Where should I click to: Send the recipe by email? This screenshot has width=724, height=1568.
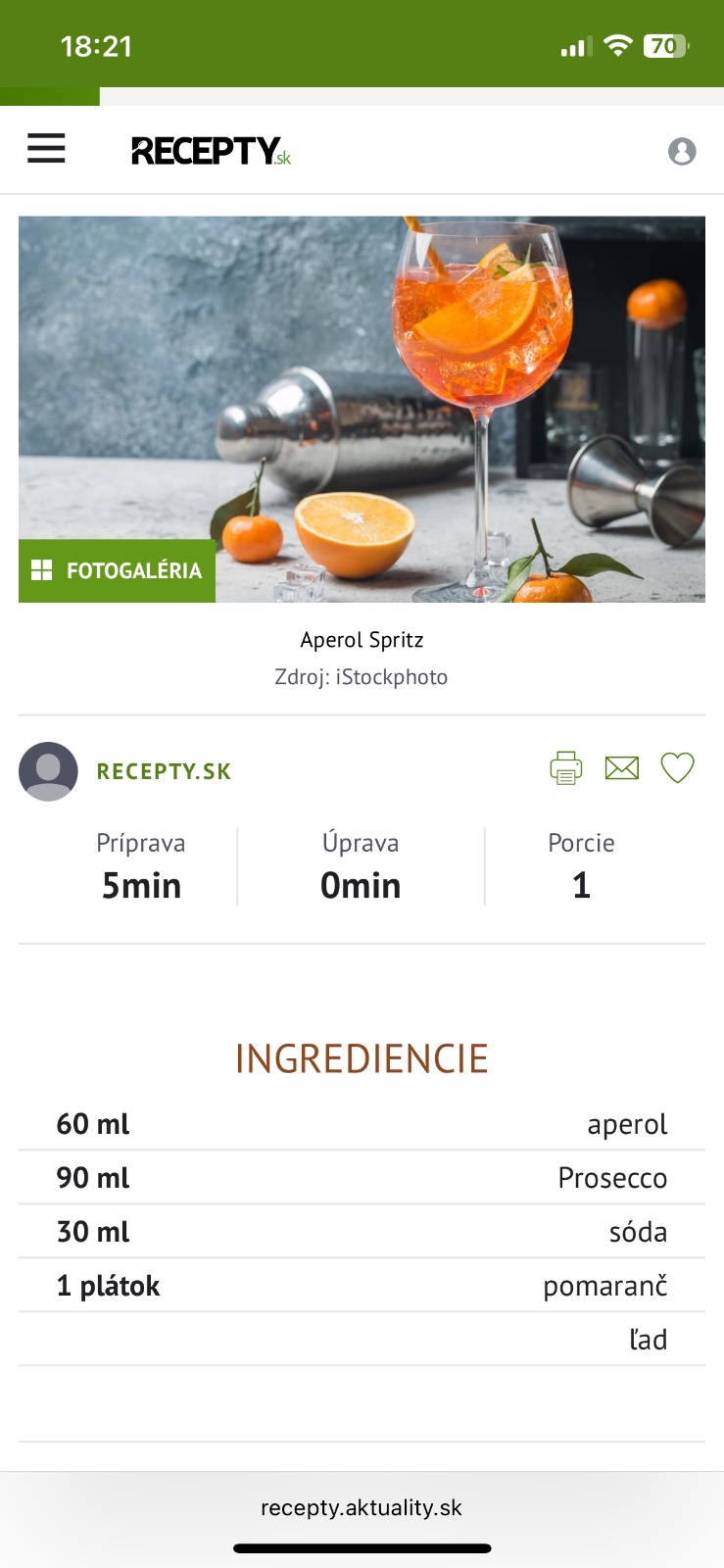pos(622,767)
